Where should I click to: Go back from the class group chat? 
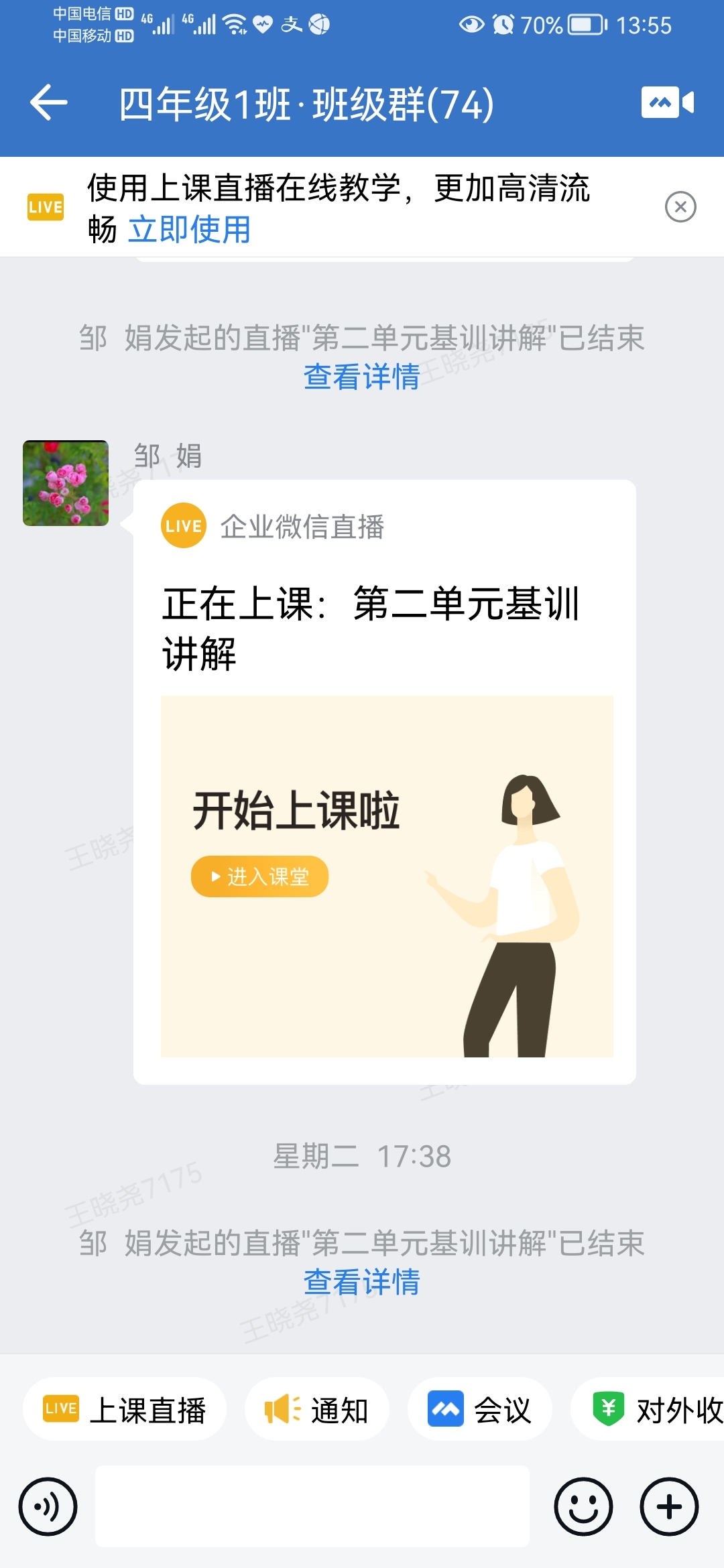tap(49, 103)
